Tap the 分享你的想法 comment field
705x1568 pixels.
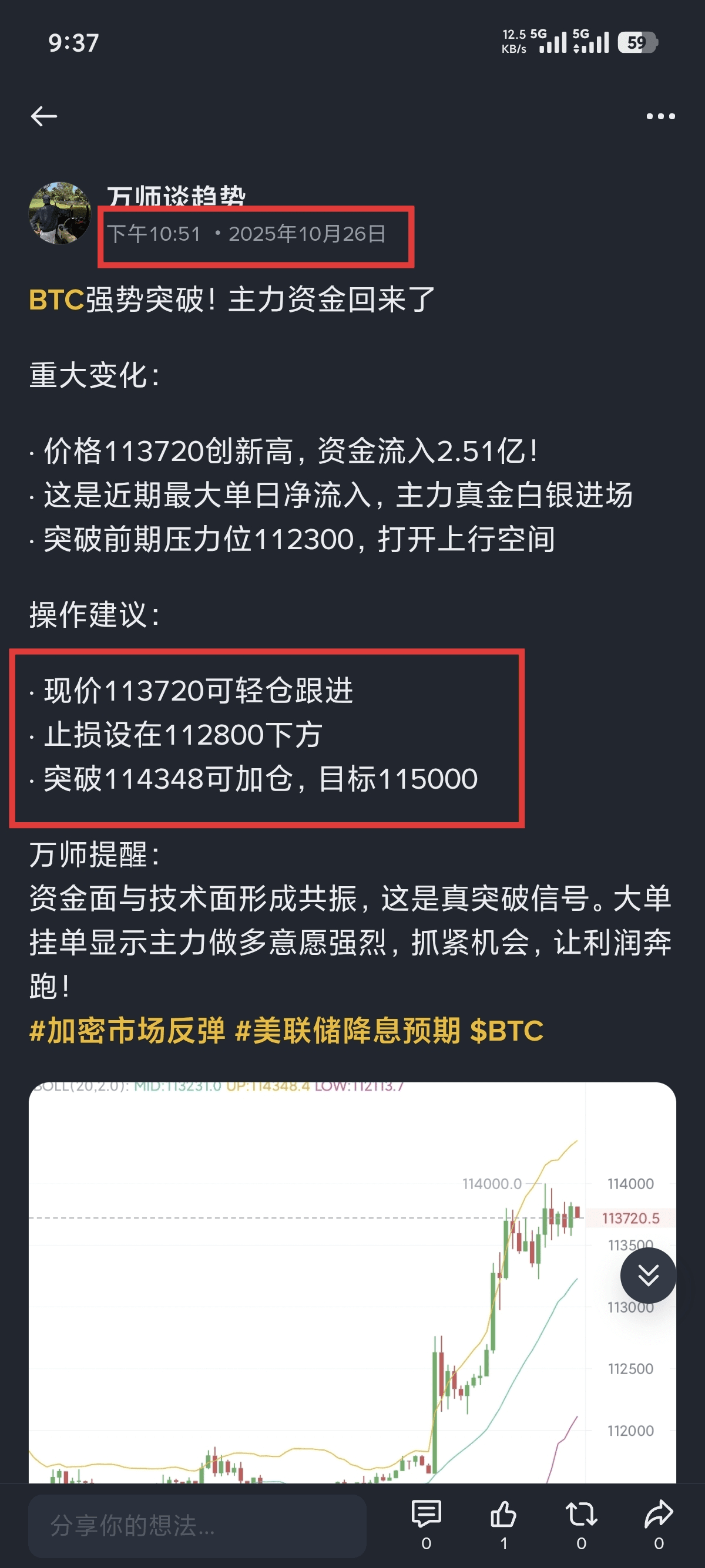(x=197, y=1525)
